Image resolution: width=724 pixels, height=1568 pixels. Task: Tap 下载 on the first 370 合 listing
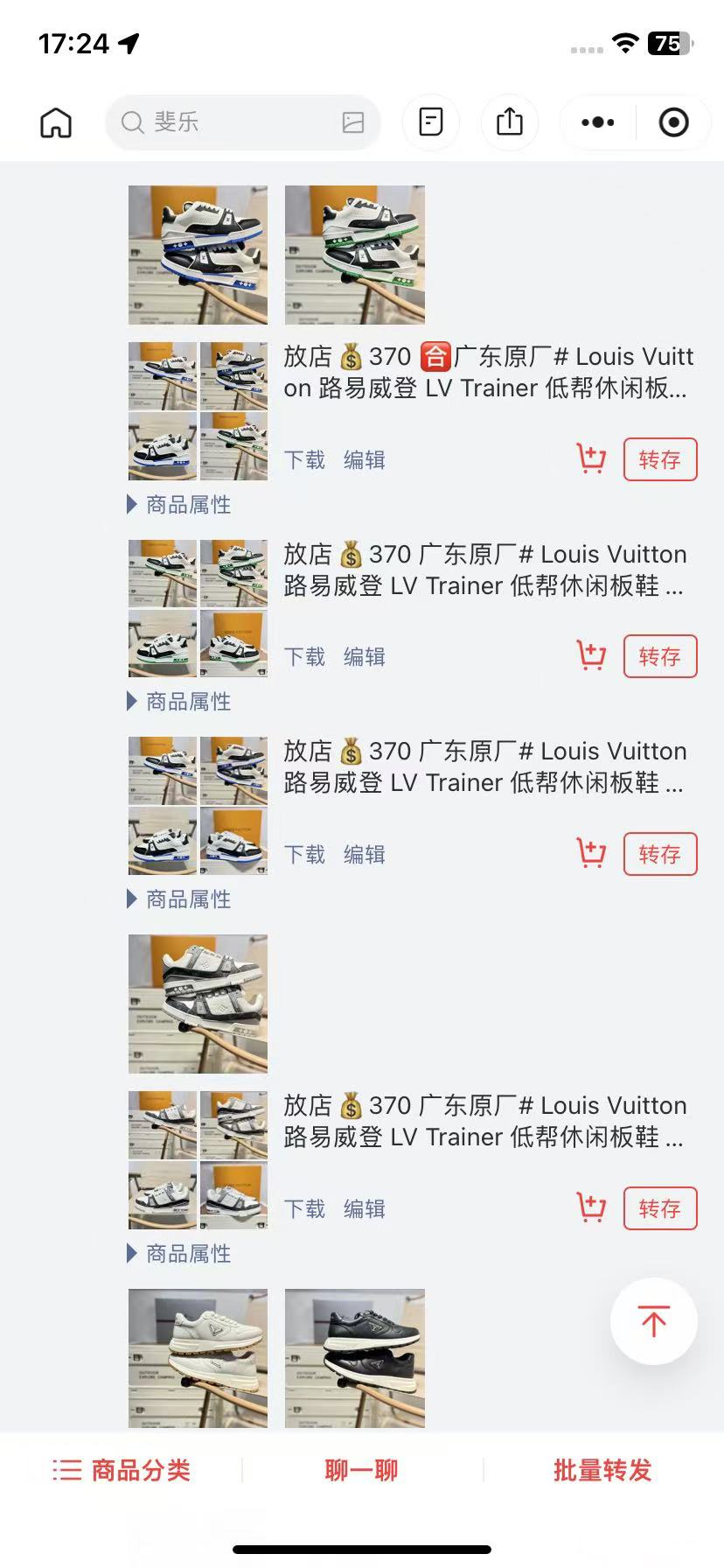click(x=304, y=460)
